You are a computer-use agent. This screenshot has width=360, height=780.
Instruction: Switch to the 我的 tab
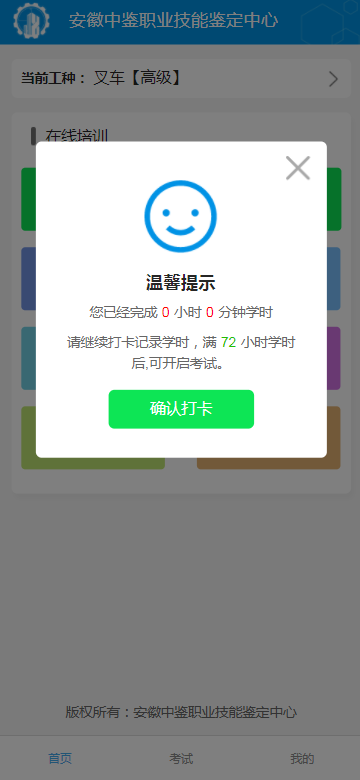(x=302, y=759)
